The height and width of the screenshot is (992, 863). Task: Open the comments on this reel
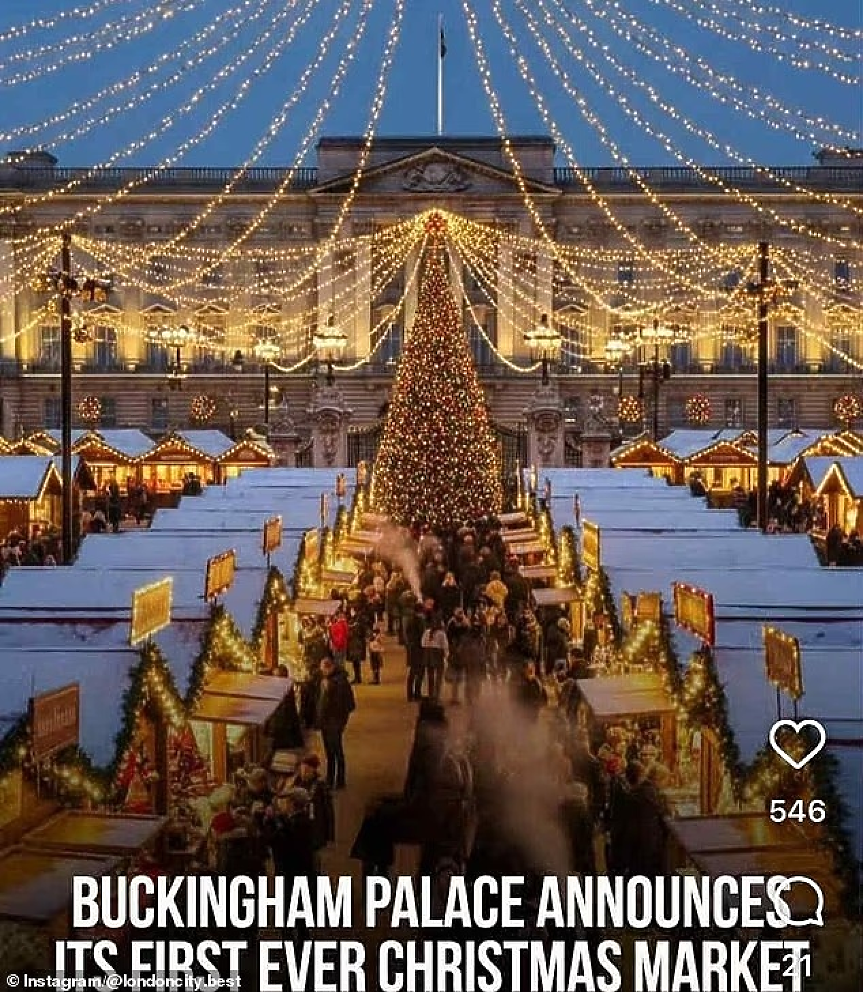point(800,903)
